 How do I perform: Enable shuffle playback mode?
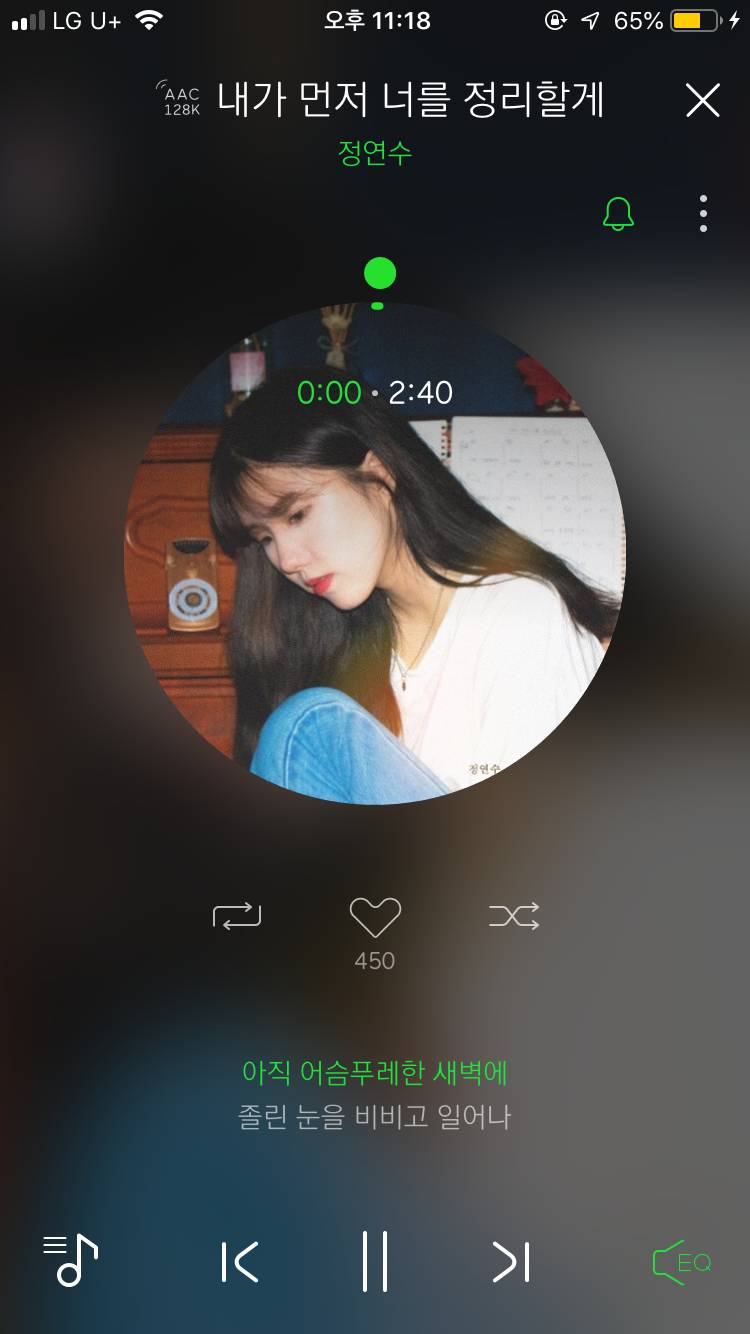click(513, 916)
